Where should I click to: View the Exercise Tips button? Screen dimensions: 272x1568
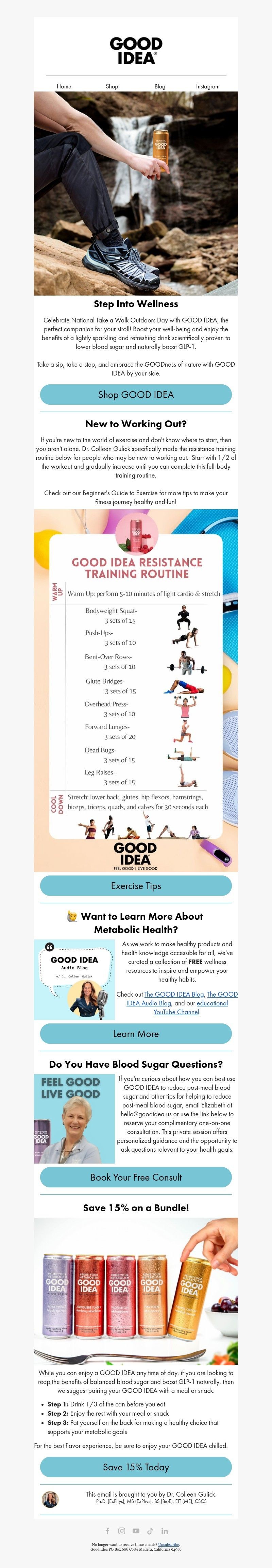tap(136, 886)
